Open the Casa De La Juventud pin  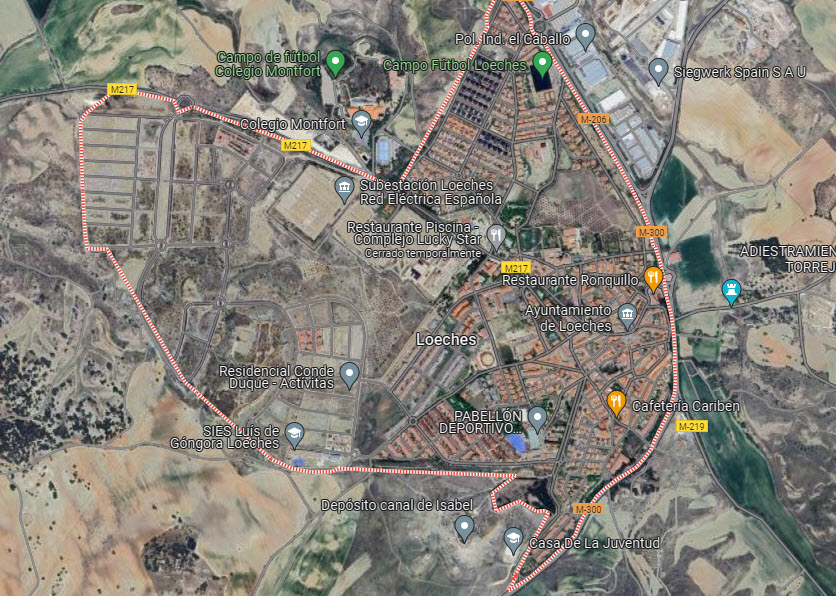513,540
